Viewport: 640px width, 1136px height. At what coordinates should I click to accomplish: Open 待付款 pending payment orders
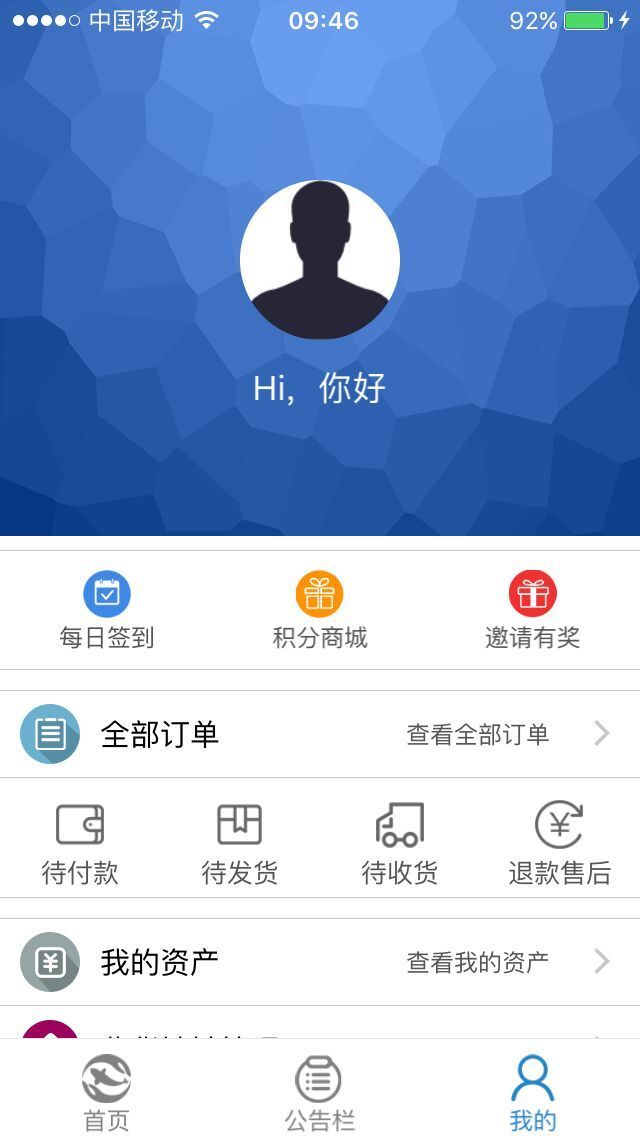(x=80, y=843)
